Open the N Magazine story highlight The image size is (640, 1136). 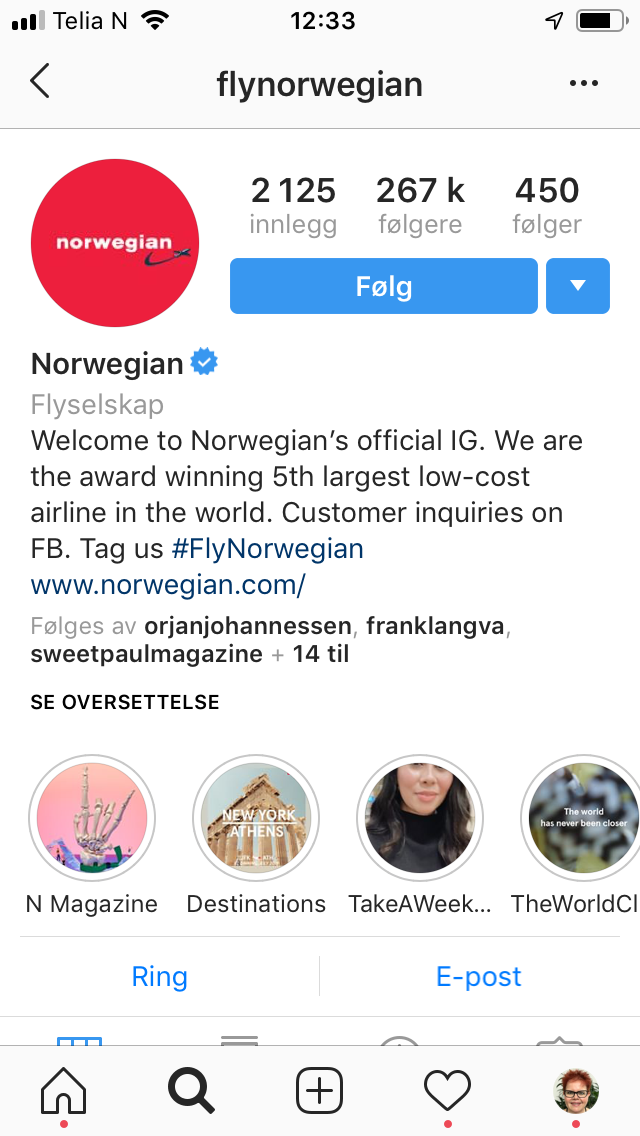click(x=92, y=820)
